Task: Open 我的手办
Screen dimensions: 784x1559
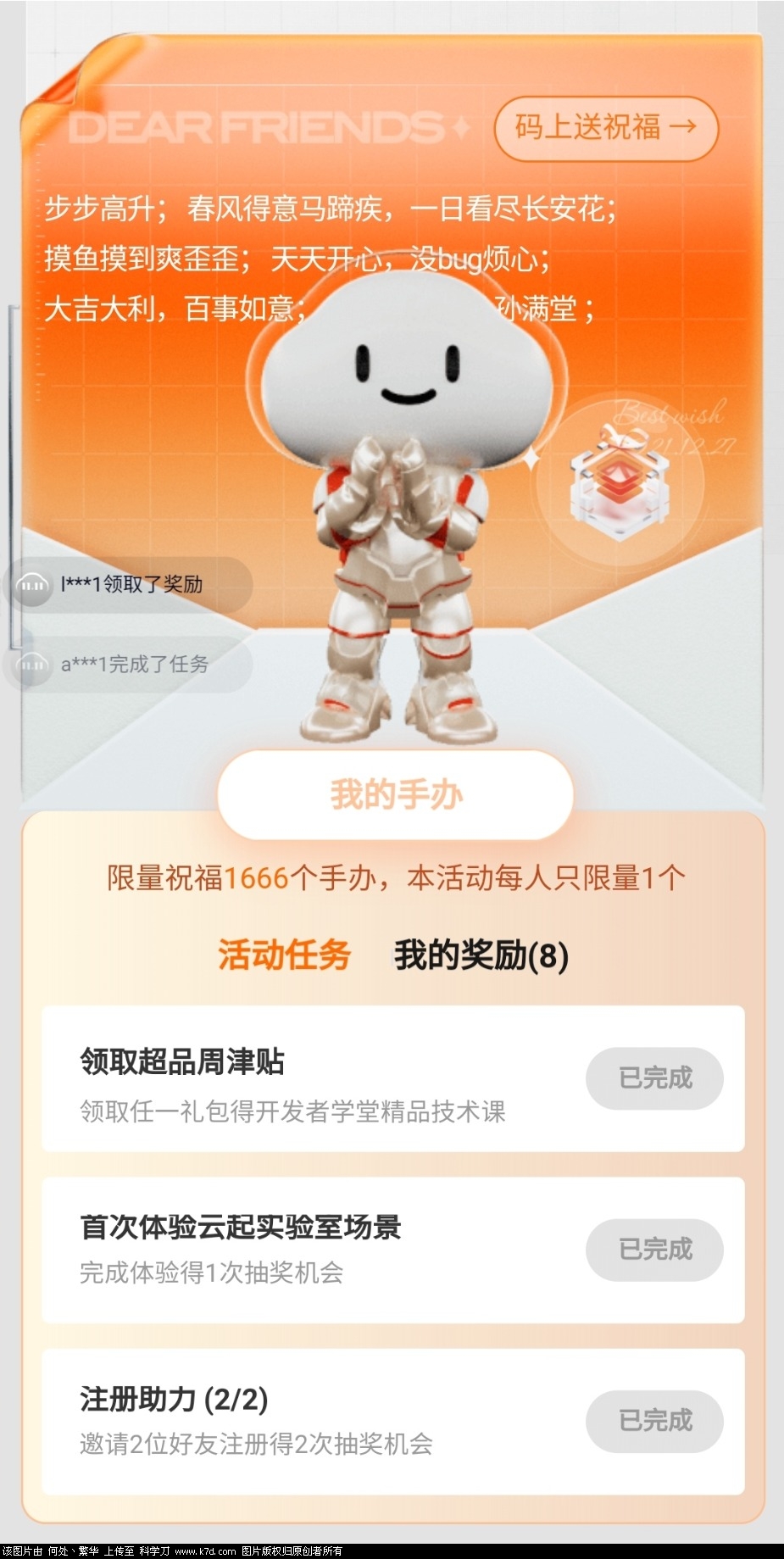Action: pyautogui.click(x=396, y=795)
